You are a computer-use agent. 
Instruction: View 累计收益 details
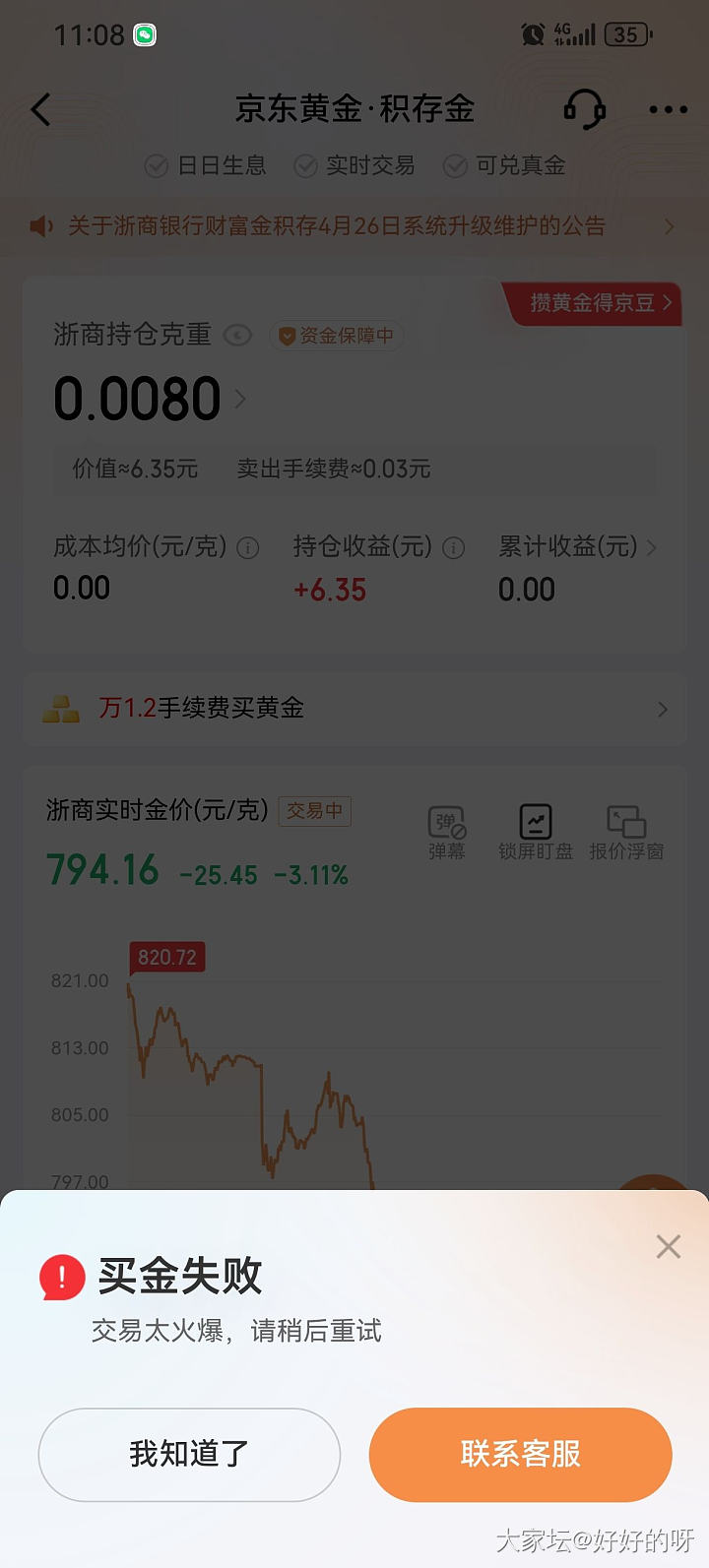point(577,547)
